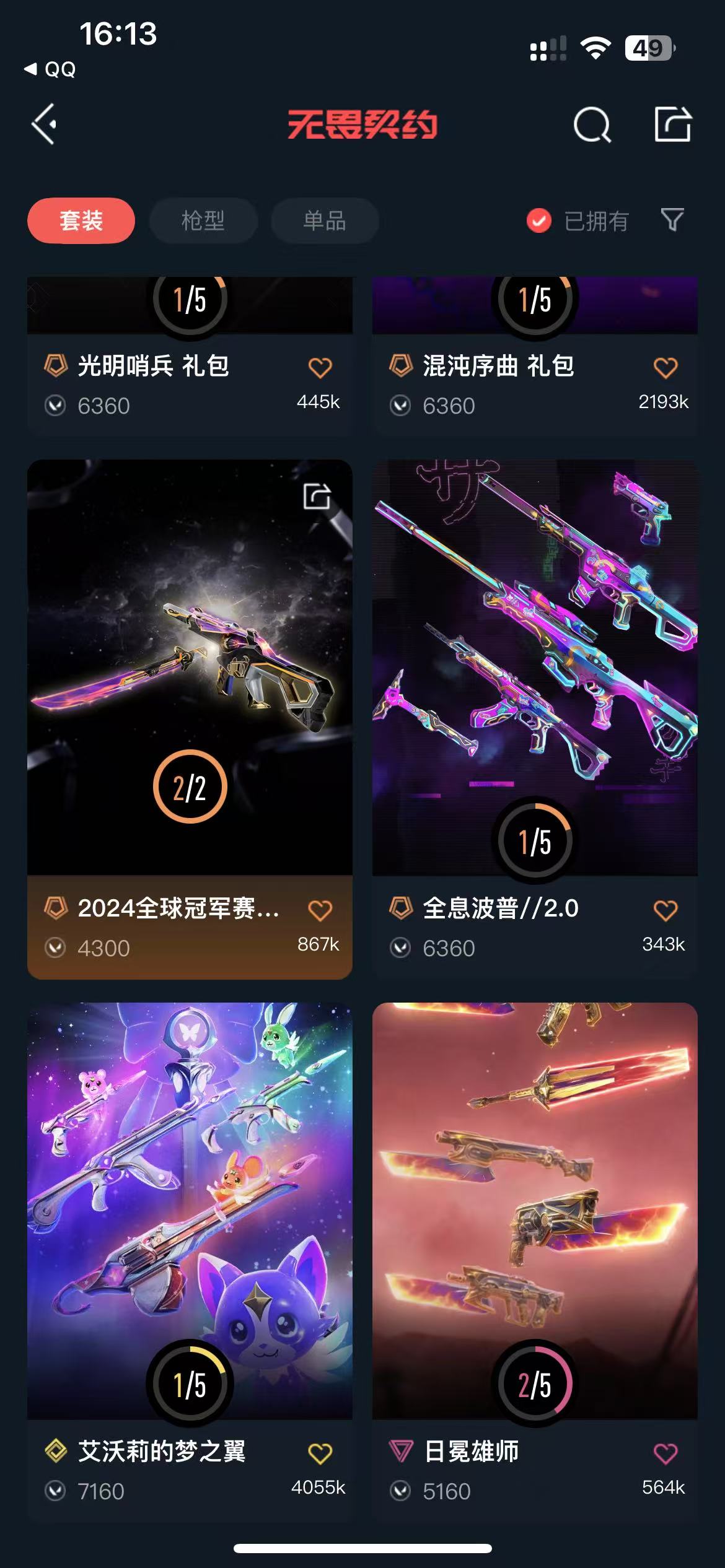The image size is (725, 1568).
Task: Open the 混沌序曲 礼包 card
Action: 498,366
